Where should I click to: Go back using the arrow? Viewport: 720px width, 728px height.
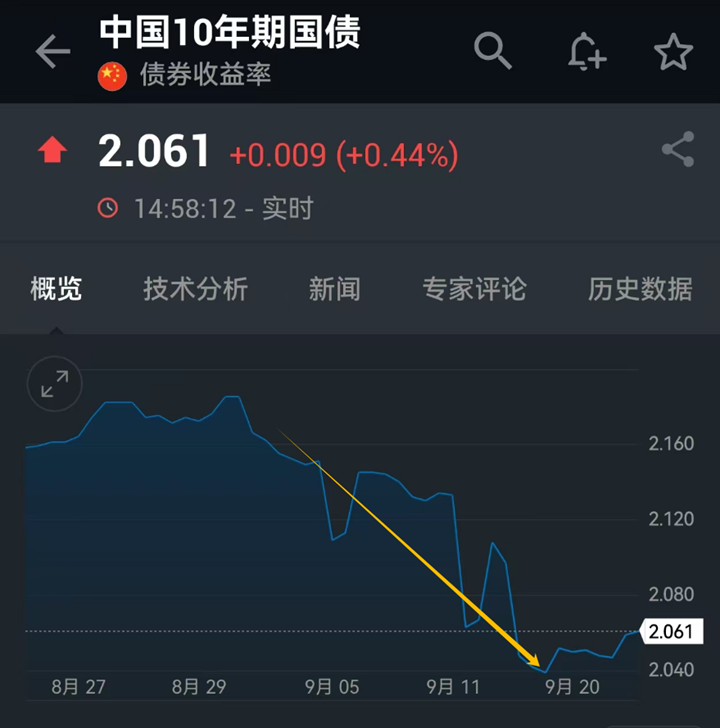click(52, 52)
